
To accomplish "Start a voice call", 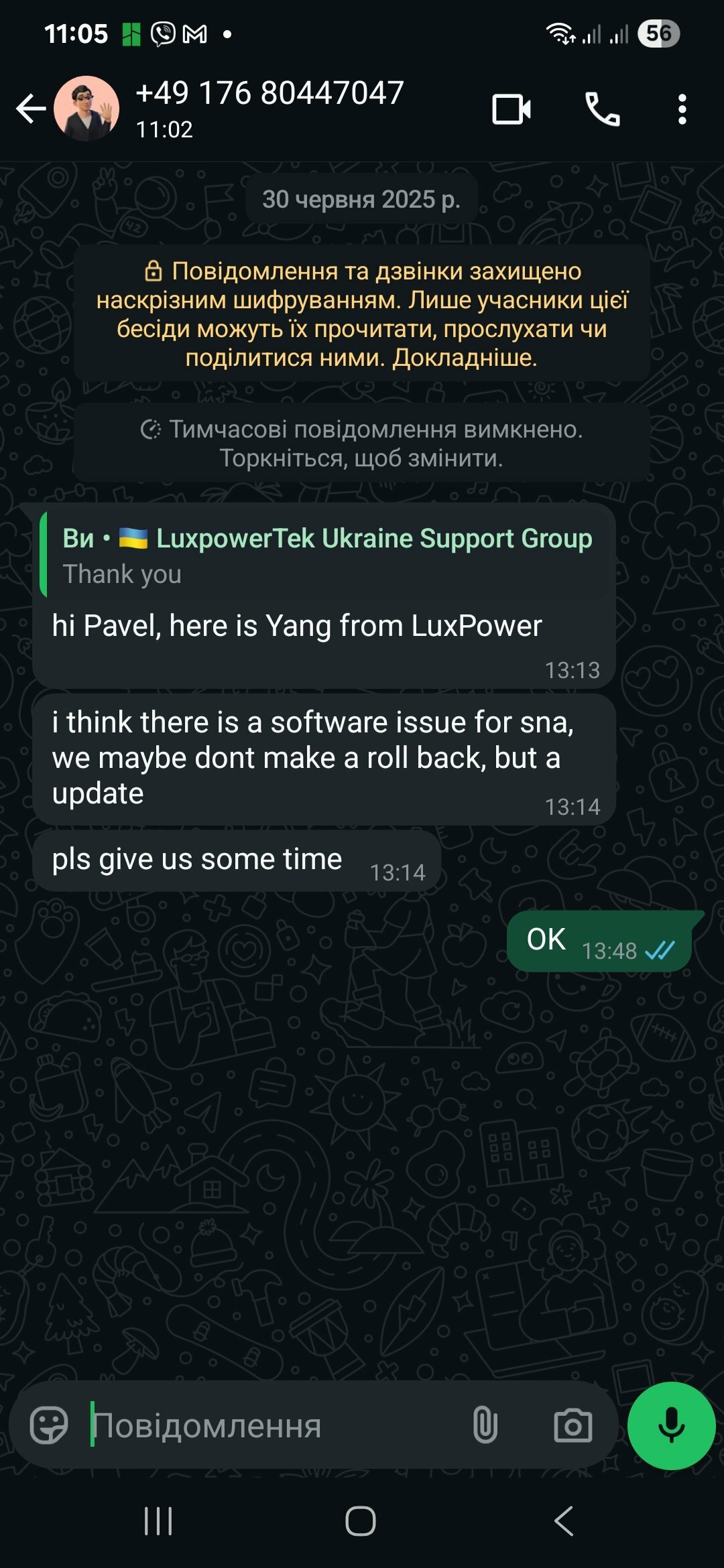I will tap(603, 109).
